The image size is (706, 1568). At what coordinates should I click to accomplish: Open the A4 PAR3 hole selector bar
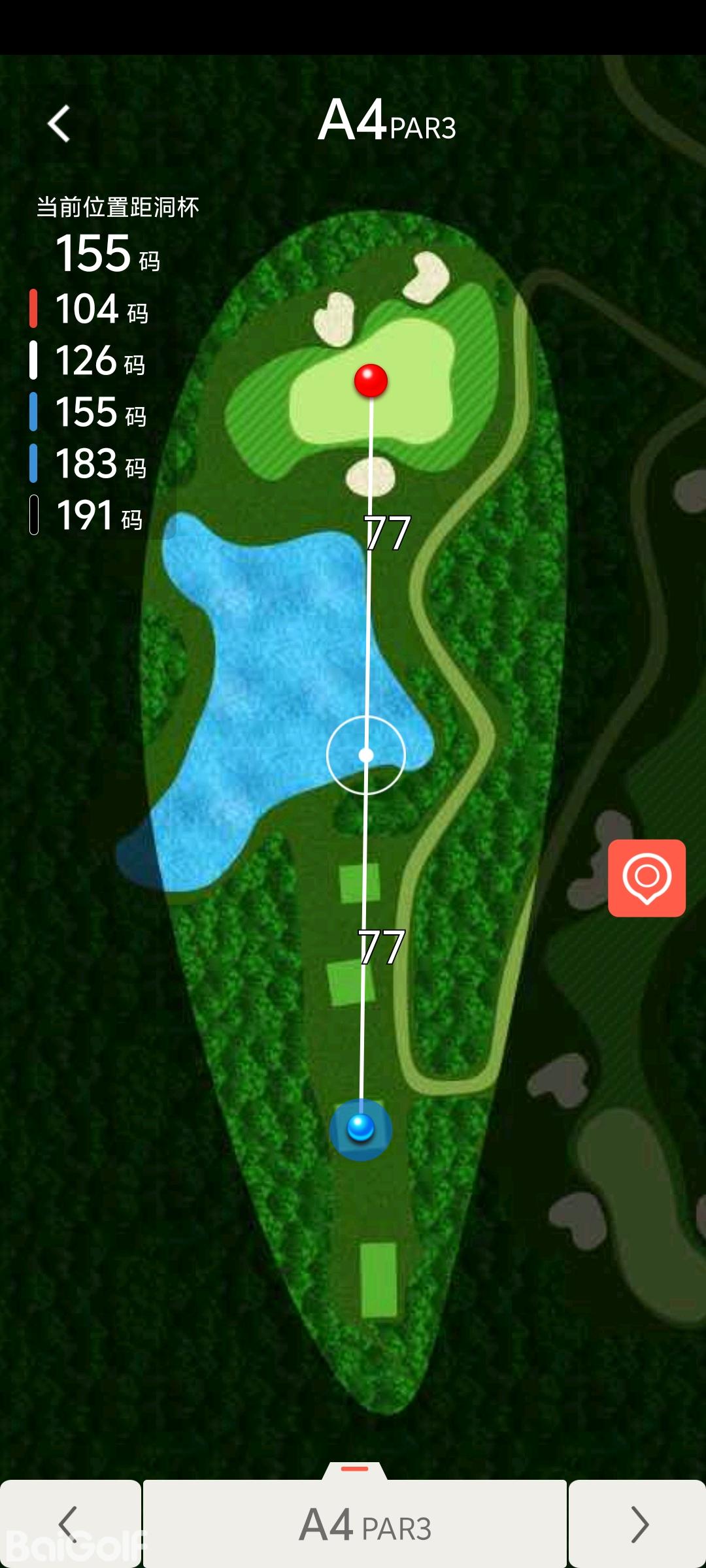point(355,1524)
